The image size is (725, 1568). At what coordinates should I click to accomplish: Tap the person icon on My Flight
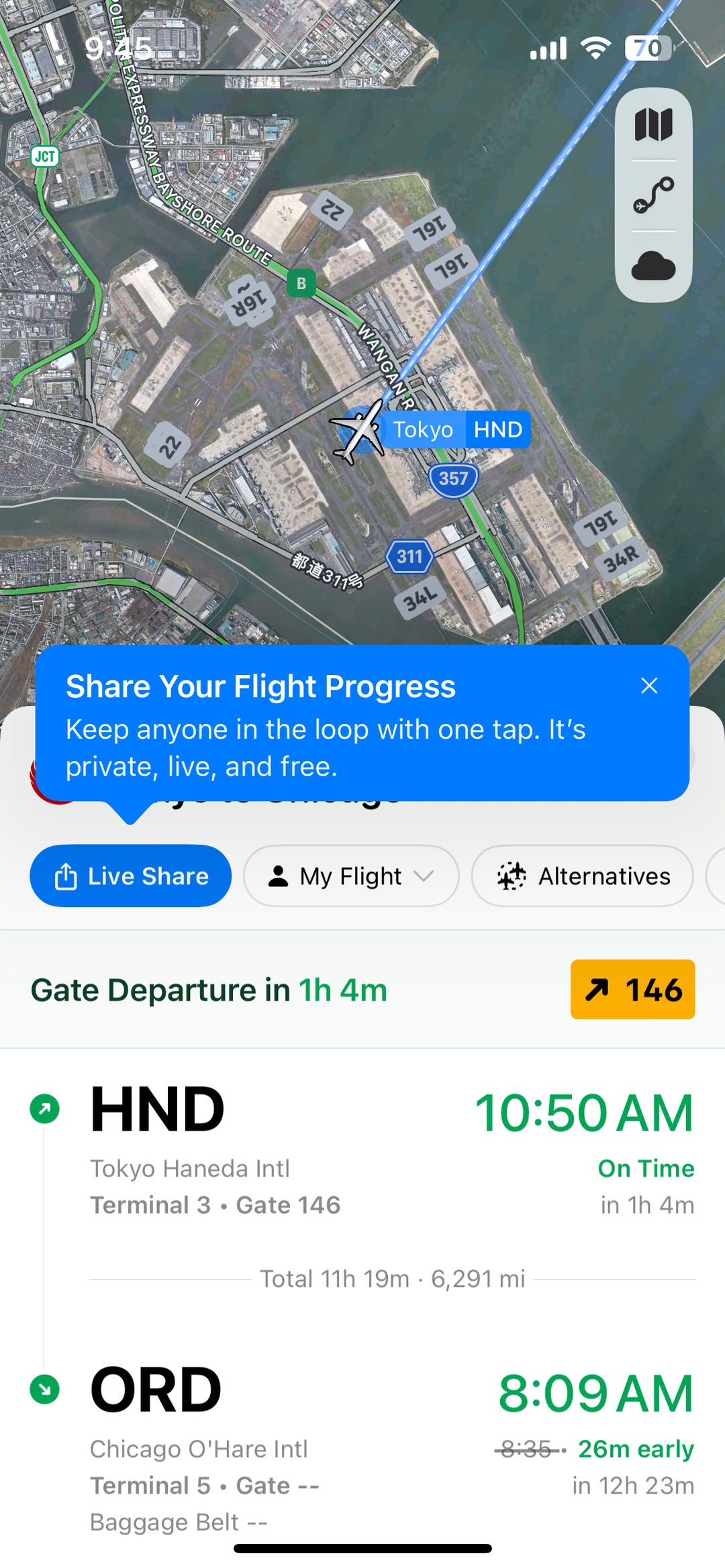[x=280, y=876]
